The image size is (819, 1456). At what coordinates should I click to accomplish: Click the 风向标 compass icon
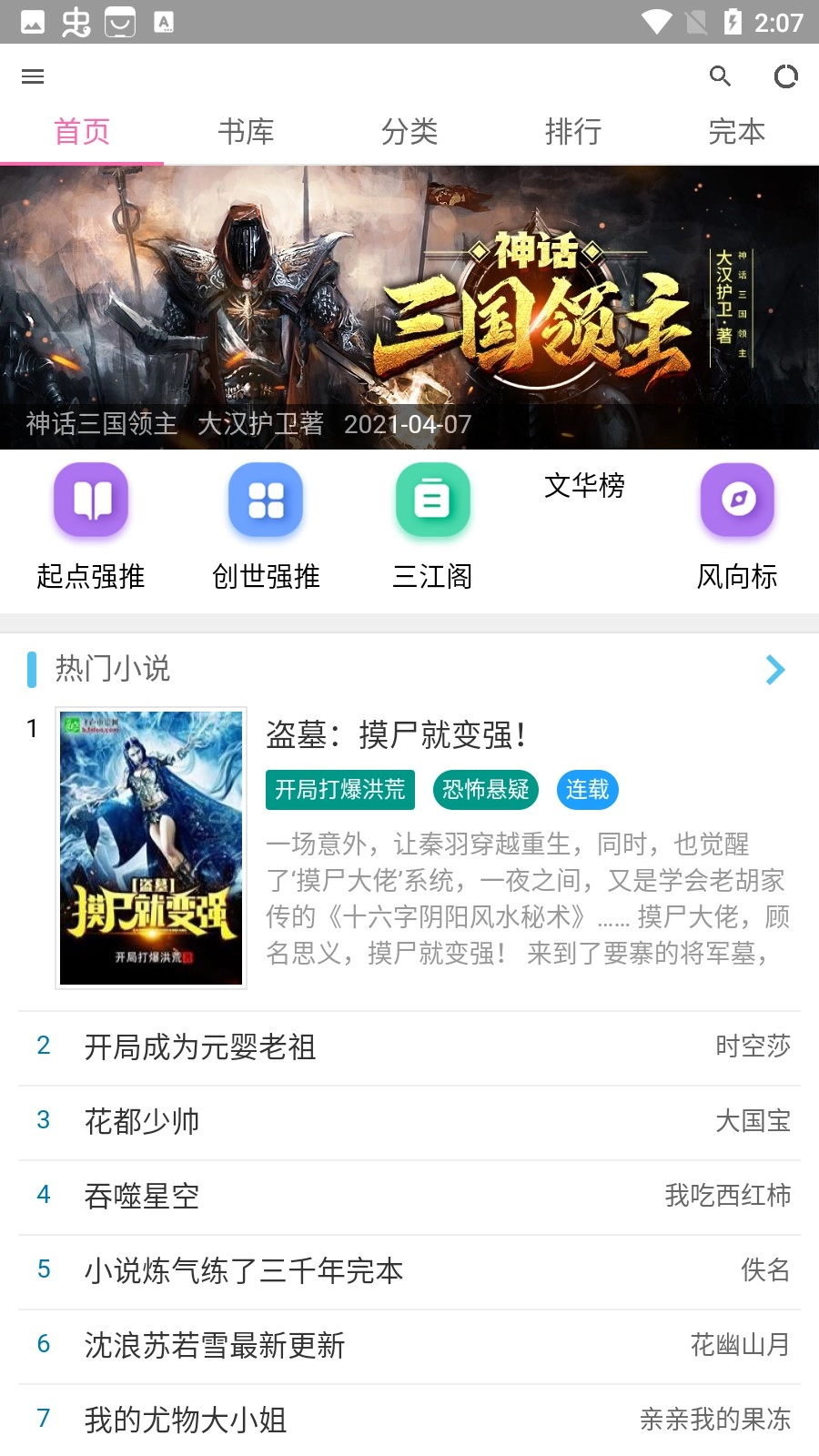(x=738, y=500)
